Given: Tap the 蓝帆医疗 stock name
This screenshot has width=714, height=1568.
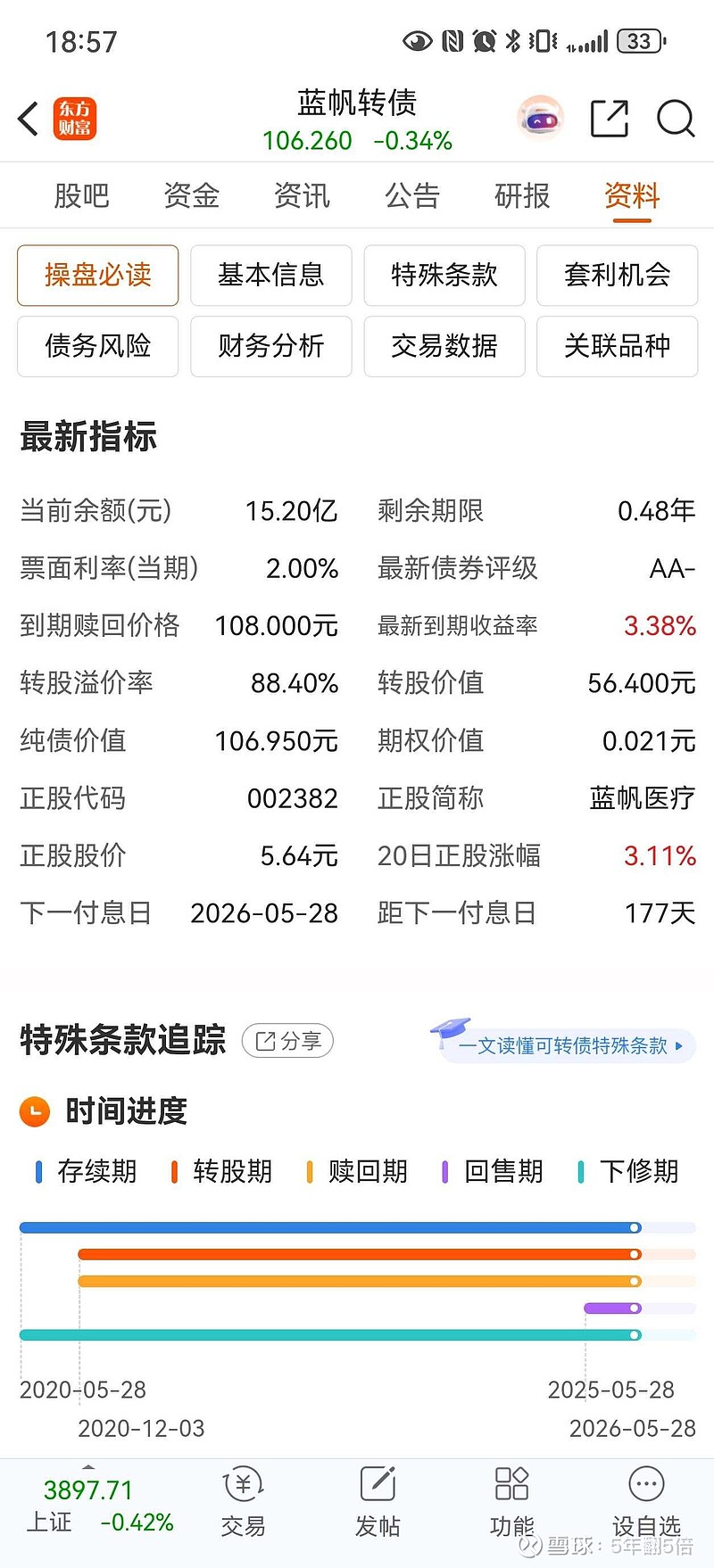Looking at the screenshot, I should tap(642, 800).
